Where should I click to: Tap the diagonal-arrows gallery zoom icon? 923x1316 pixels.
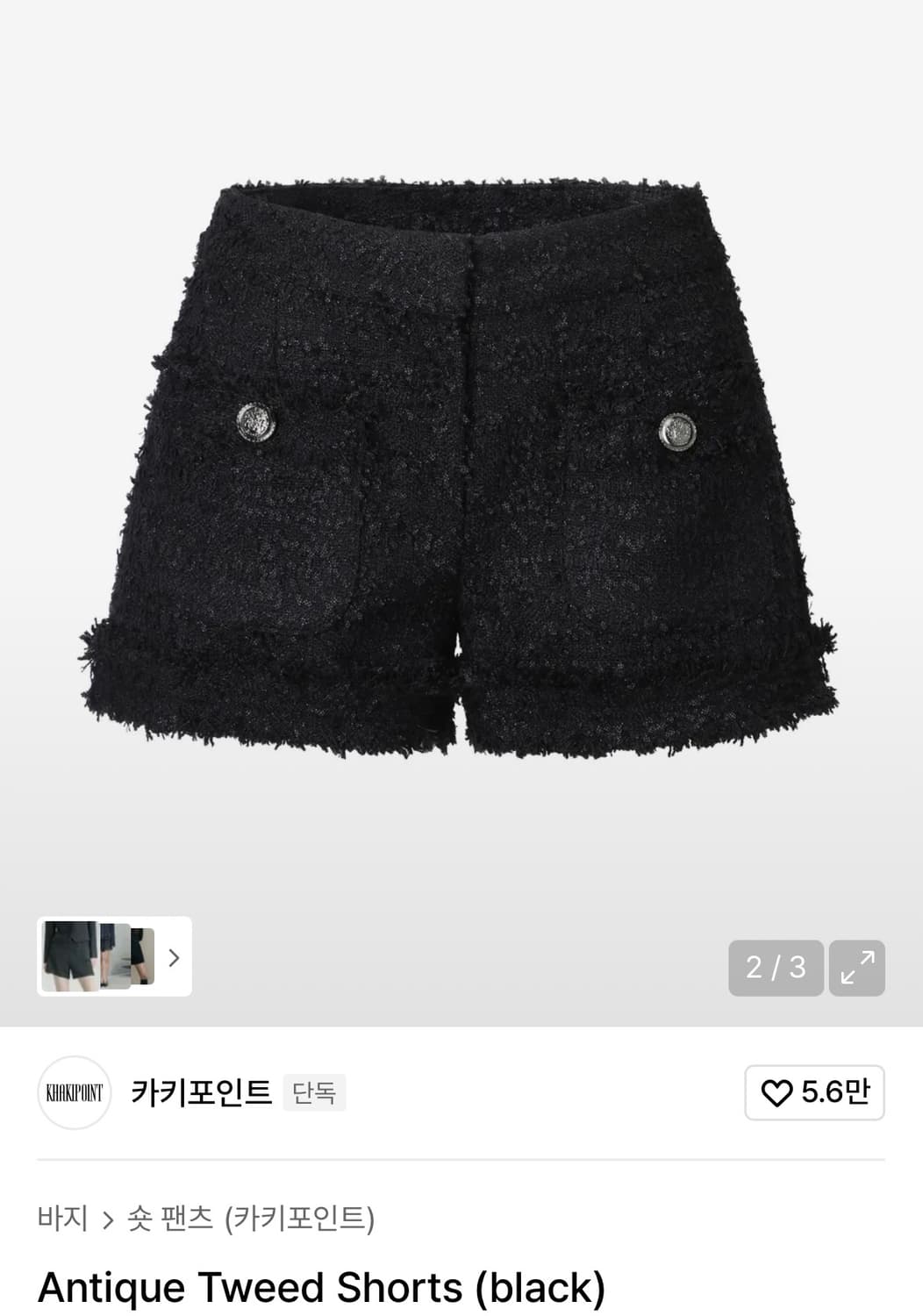pos(856,969)
